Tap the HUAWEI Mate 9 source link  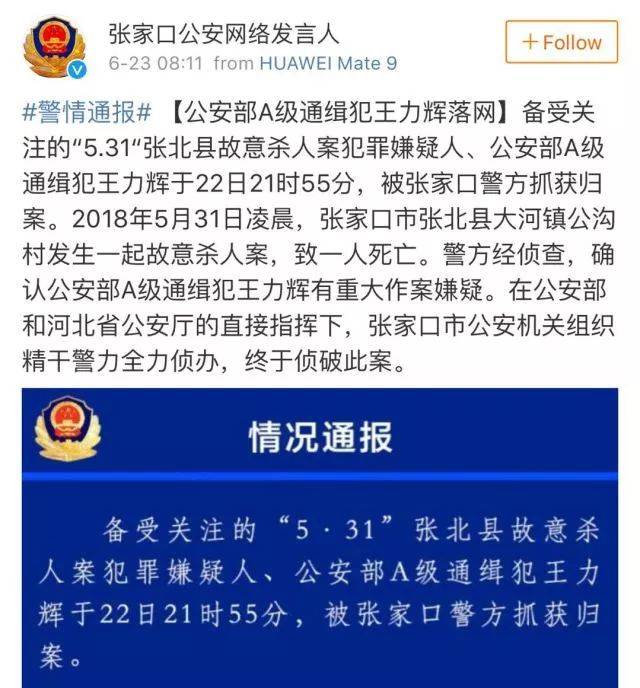[328, 64]
